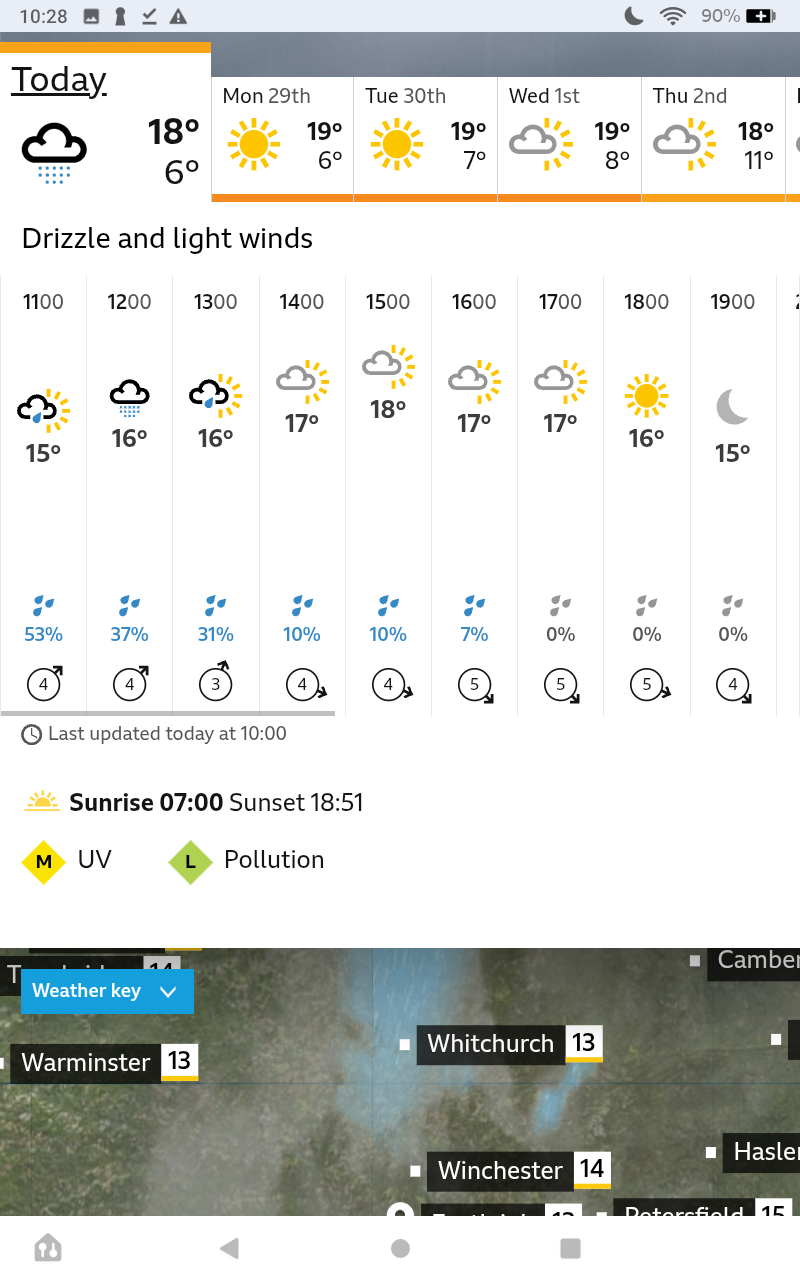Select Whitchurch on the map

[x=490, y=1044]
